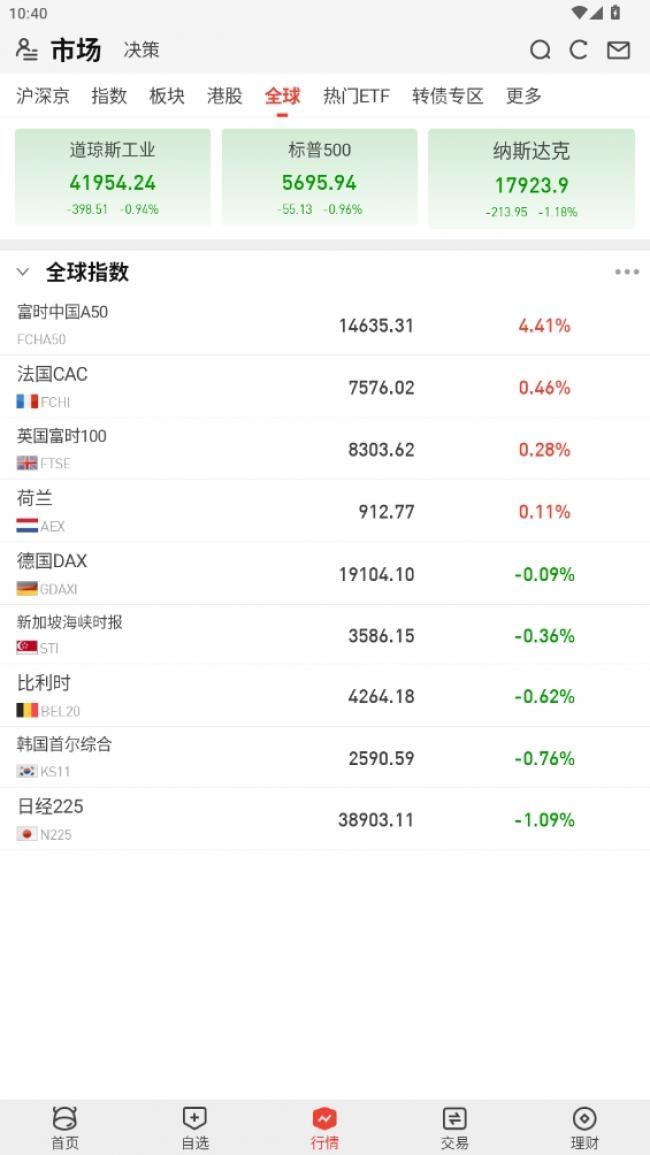Switch to the 热门ETF tab
The width and height of the screenshot is (650, 1155).
coord(356,96)
